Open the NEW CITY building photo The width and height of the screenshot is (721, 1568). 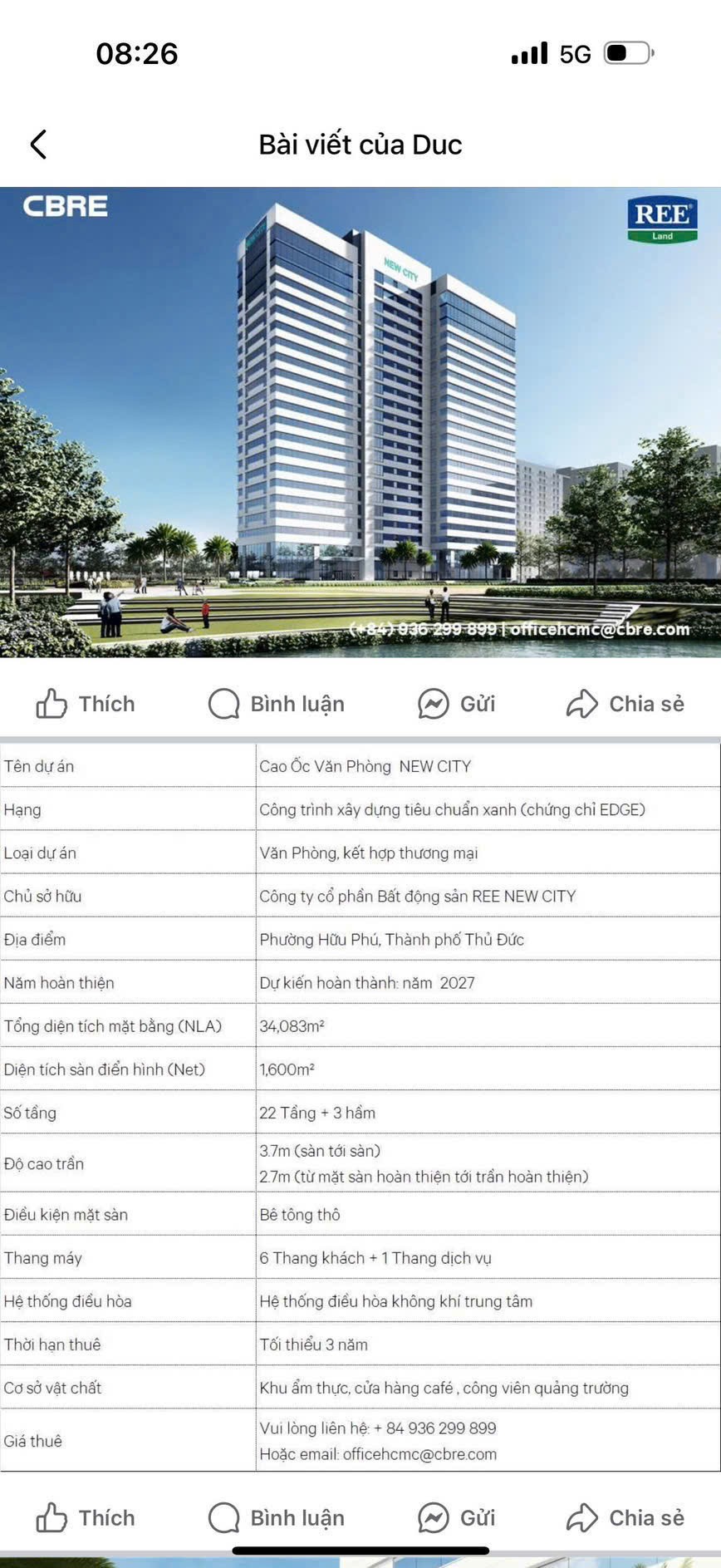[x=360, y=422]
